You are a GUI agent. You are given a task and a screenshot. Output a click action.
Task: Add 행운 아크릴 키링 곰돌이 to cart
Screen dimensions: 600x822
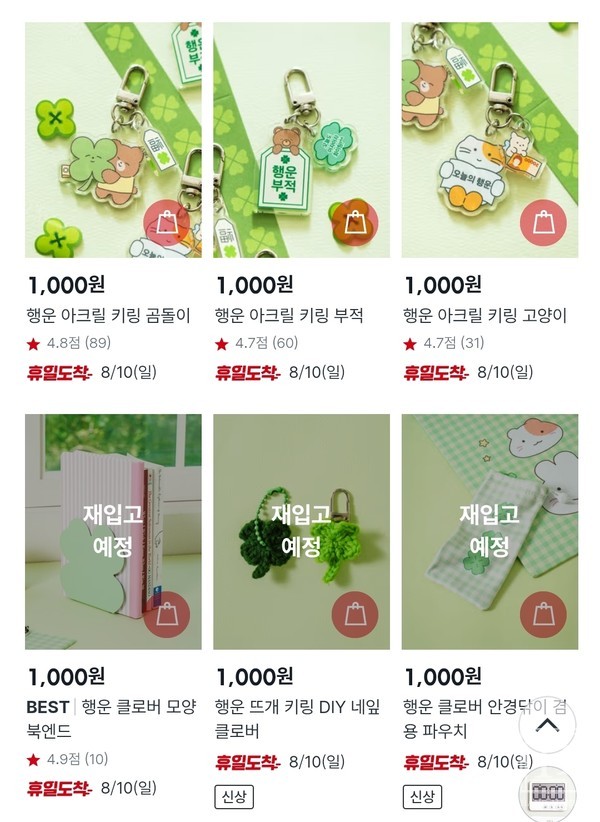(x=167, y=223)
